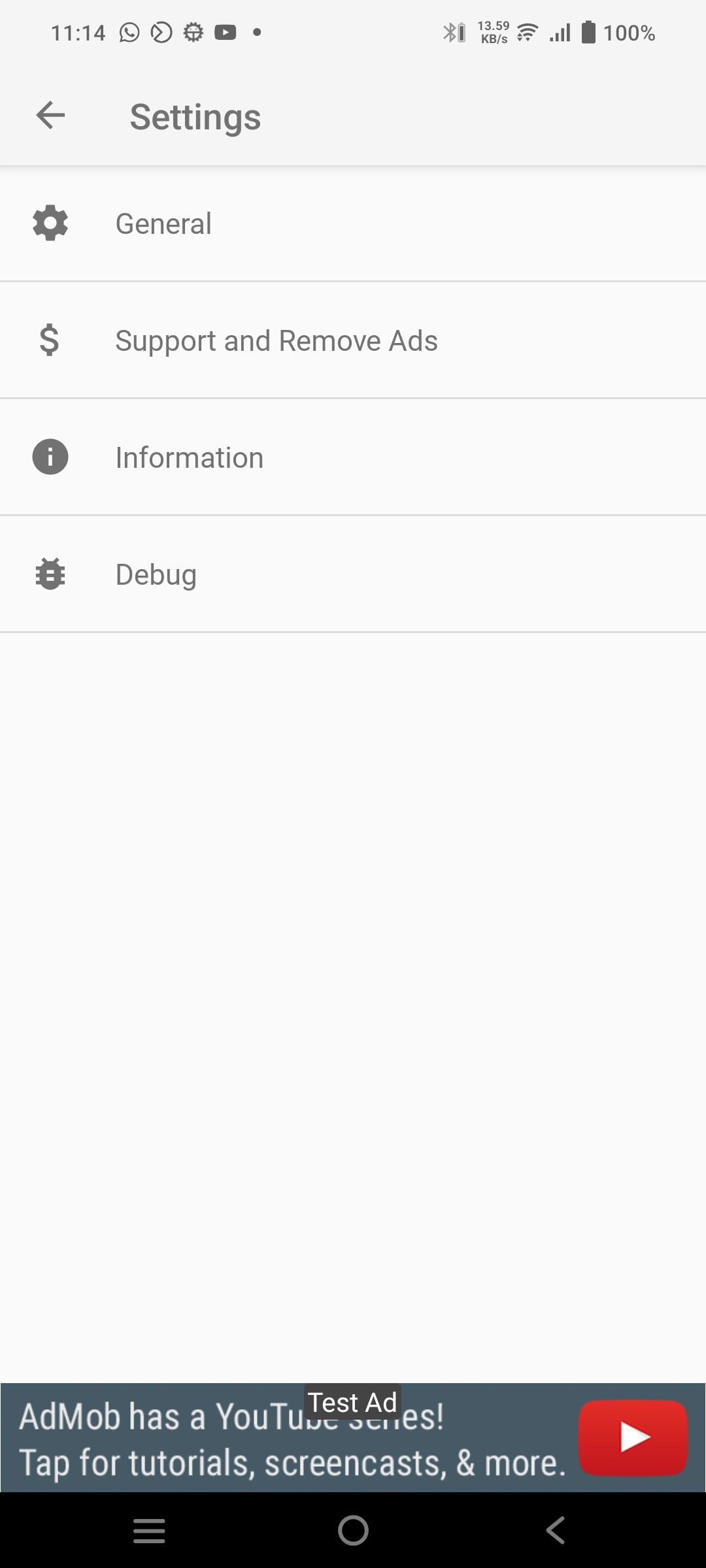Tap the AdMob YouTube banner ad
706x1568 pixels.
point(353,1437)
